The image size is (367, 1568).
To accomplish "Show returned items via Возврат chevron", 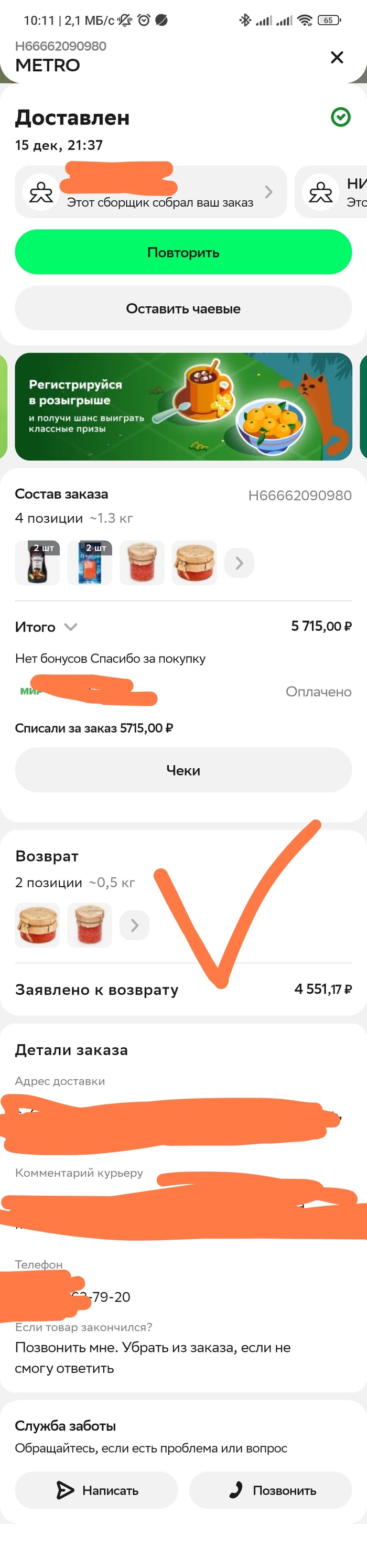I will [x=135, y=925].
